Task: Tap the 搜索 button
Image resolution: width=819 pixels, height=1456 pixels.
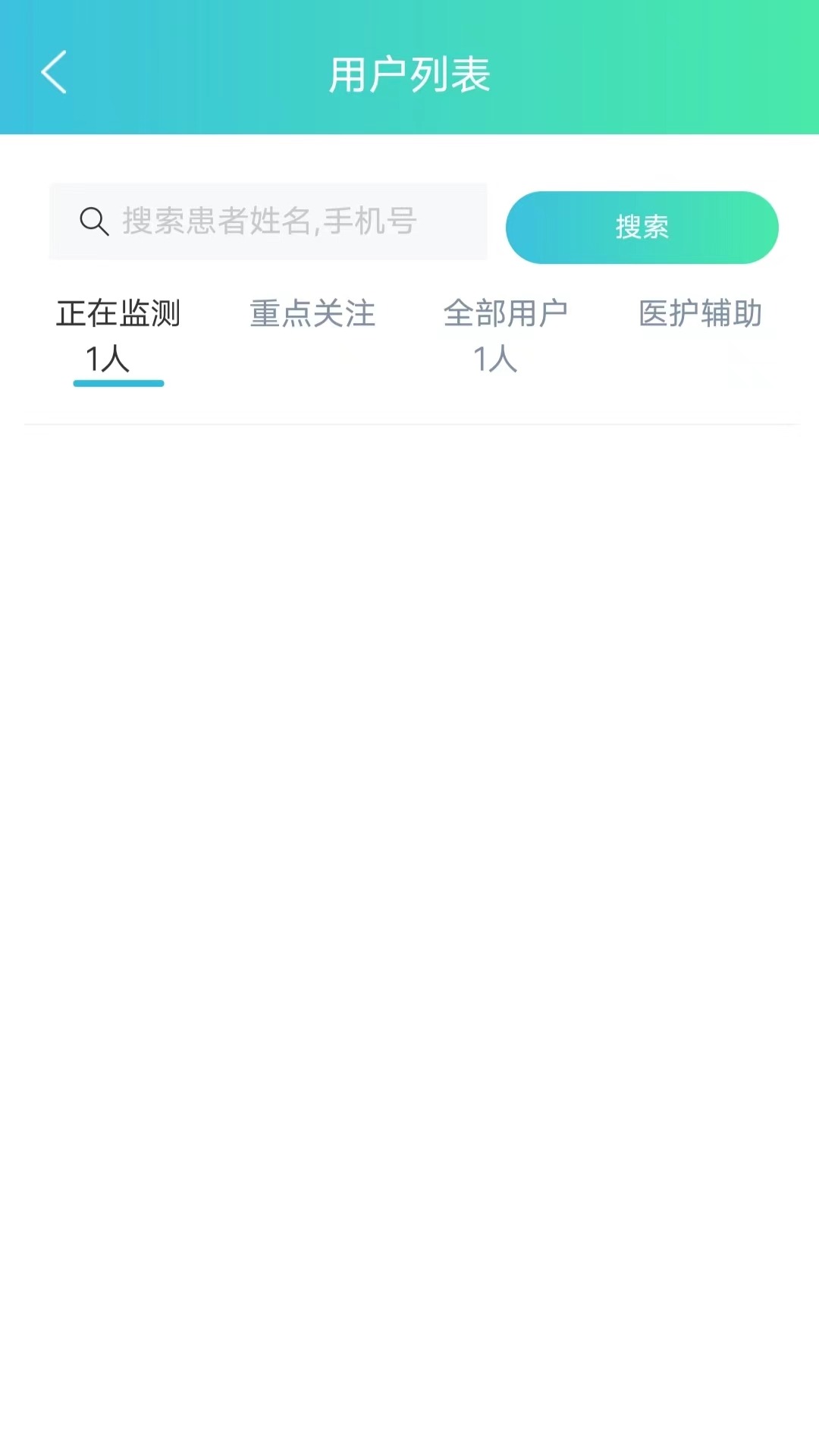Action: point(642,227)
